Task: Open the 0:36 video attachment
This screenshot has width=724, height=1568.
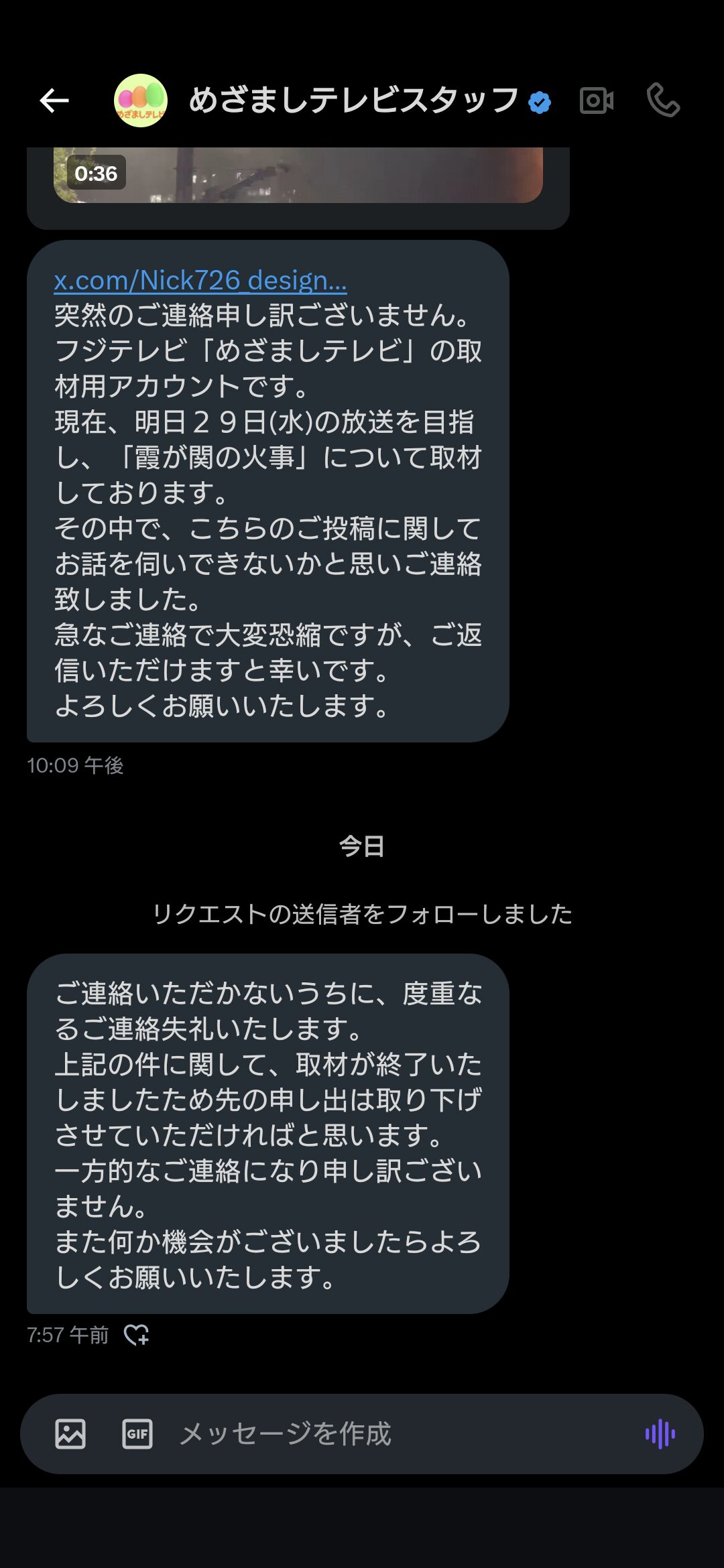Action: (x=298, y=176)
